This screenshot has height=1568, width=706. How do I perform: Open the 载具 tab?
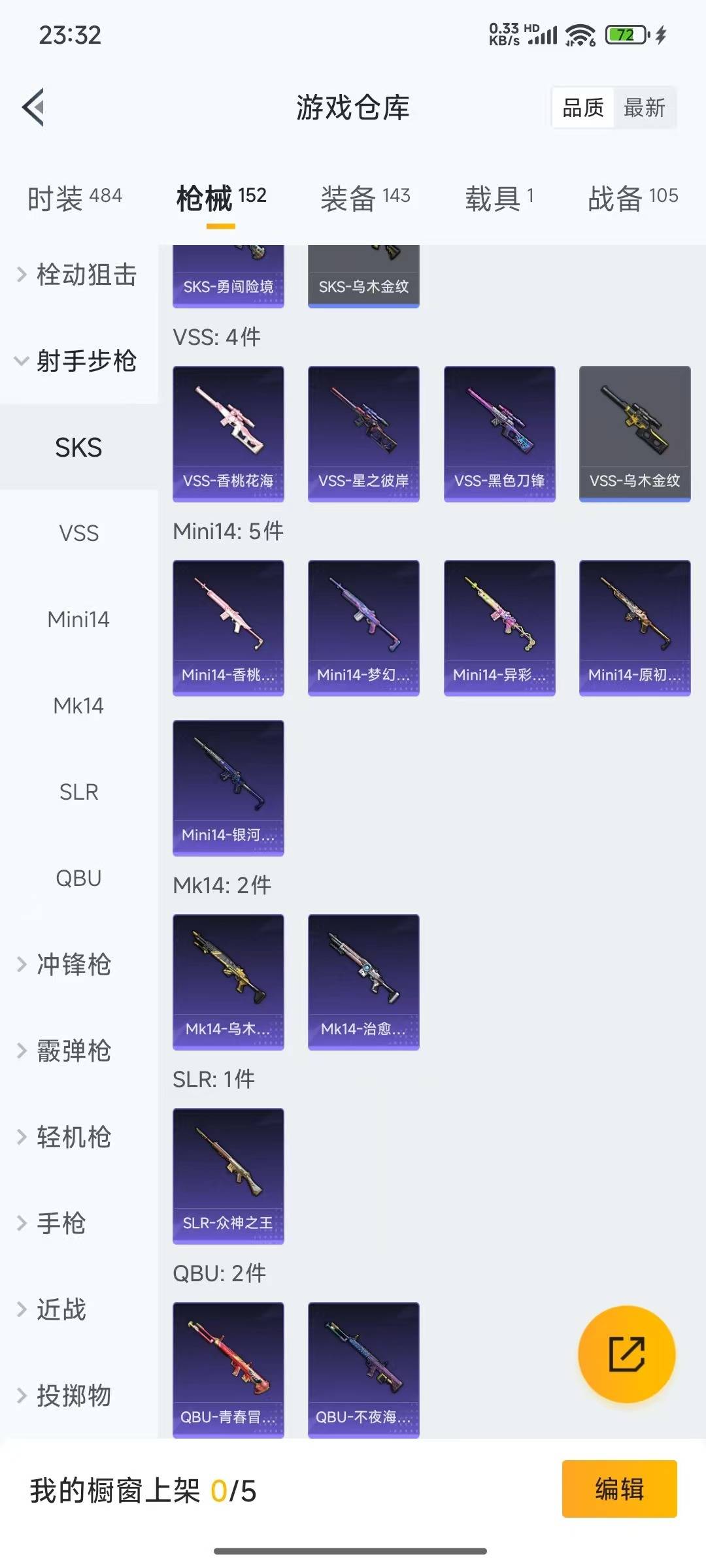coord(499,198)
